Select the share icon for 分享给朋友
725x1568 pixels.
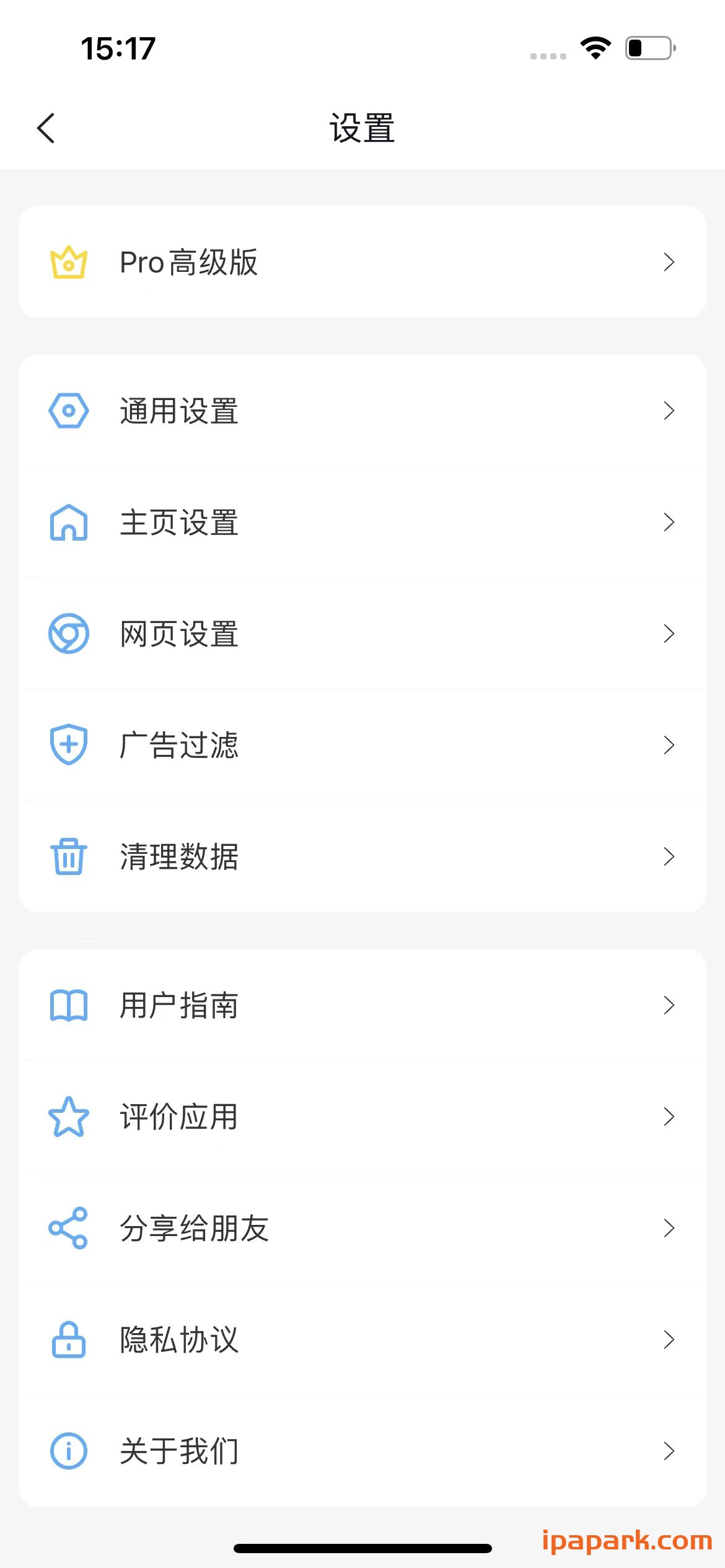point(69,1228)
